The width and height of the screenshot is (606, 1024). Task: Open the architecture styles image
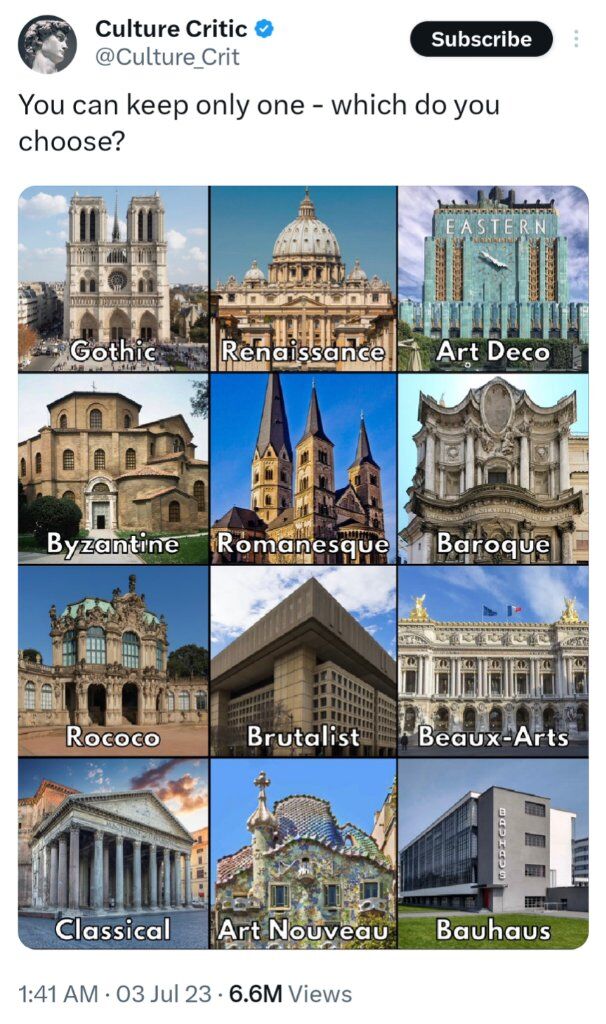pos(303,568)
